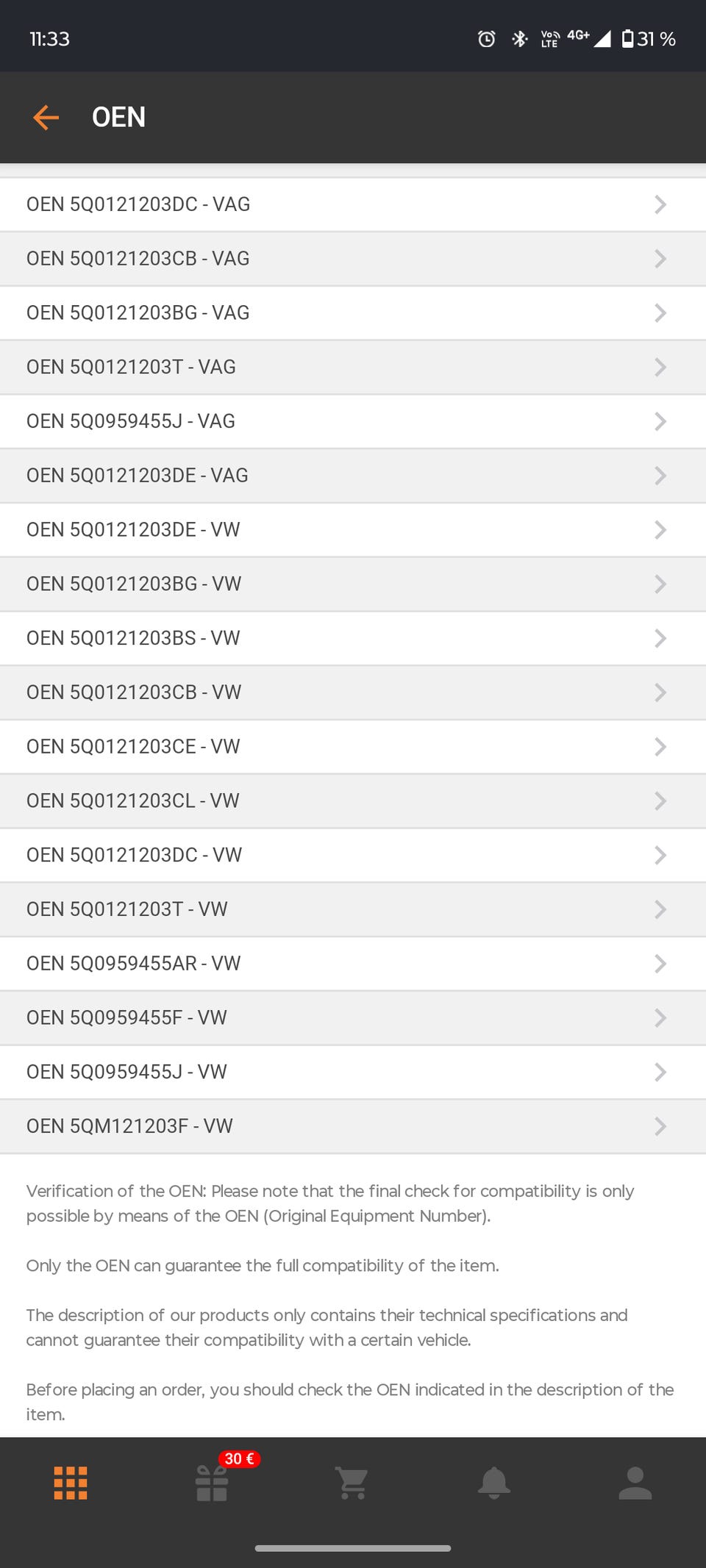This screenshot has width=706, height=1568.
Task: Tap OEN 5Q0959455AR - VW
Action: [353, 964]
